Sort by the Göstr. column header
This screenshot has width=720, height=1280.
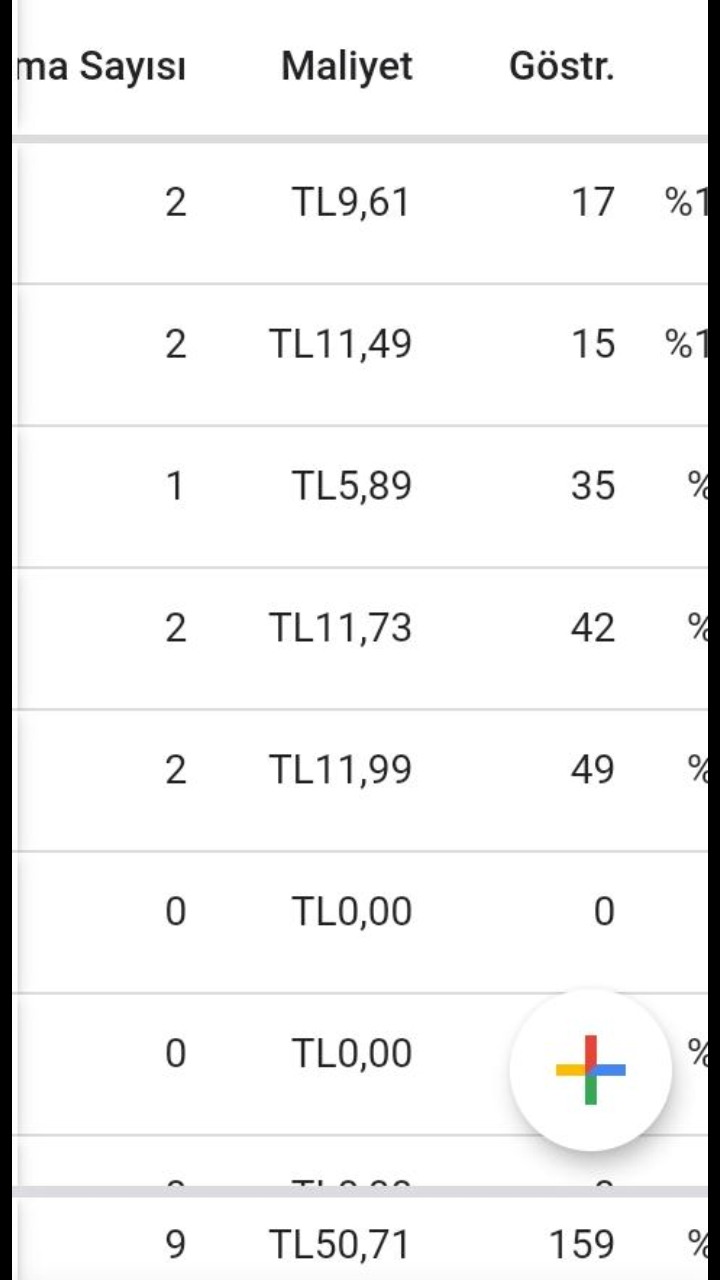tap(561, 67)
